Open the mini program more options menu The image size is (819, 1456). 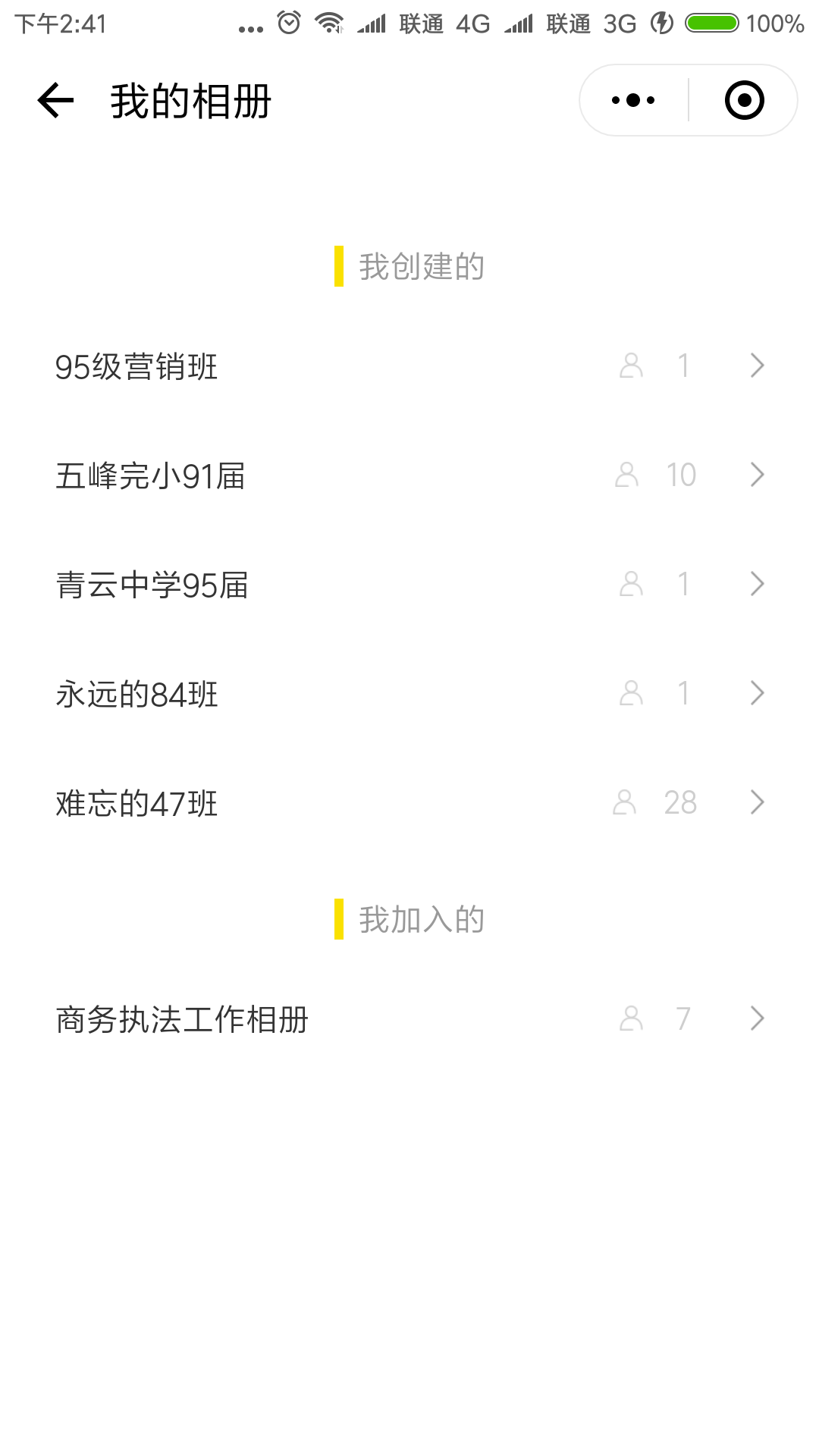[x=633, y=100]
